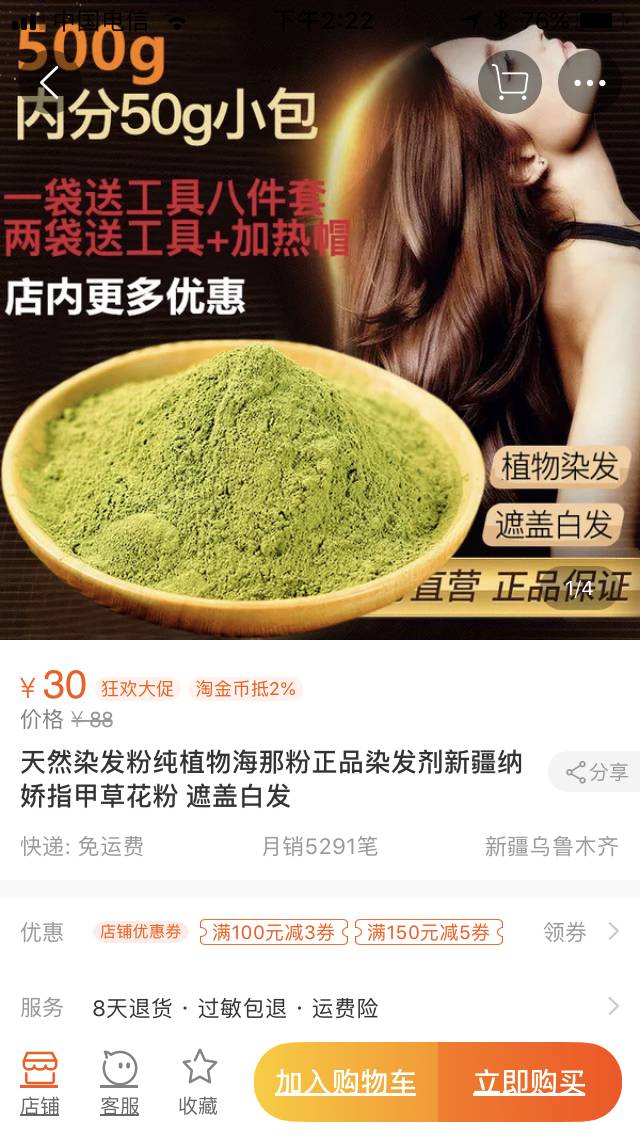The image size is (640, 1136).
Task: Expand the 服务 service details row
Action: tap(320, 1007)
